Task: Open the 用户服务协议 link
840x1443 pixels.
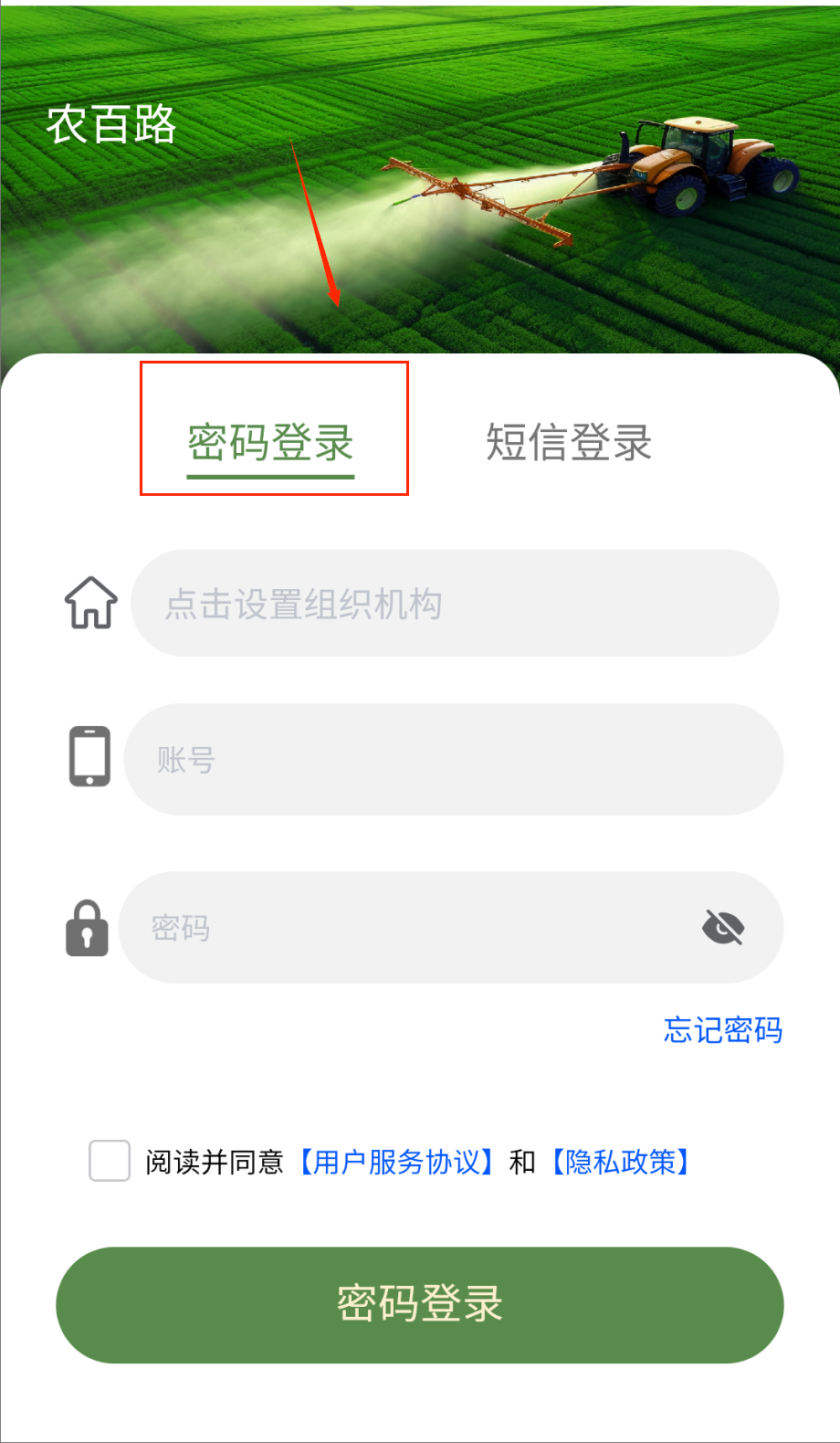Action: click(397, 1162)
